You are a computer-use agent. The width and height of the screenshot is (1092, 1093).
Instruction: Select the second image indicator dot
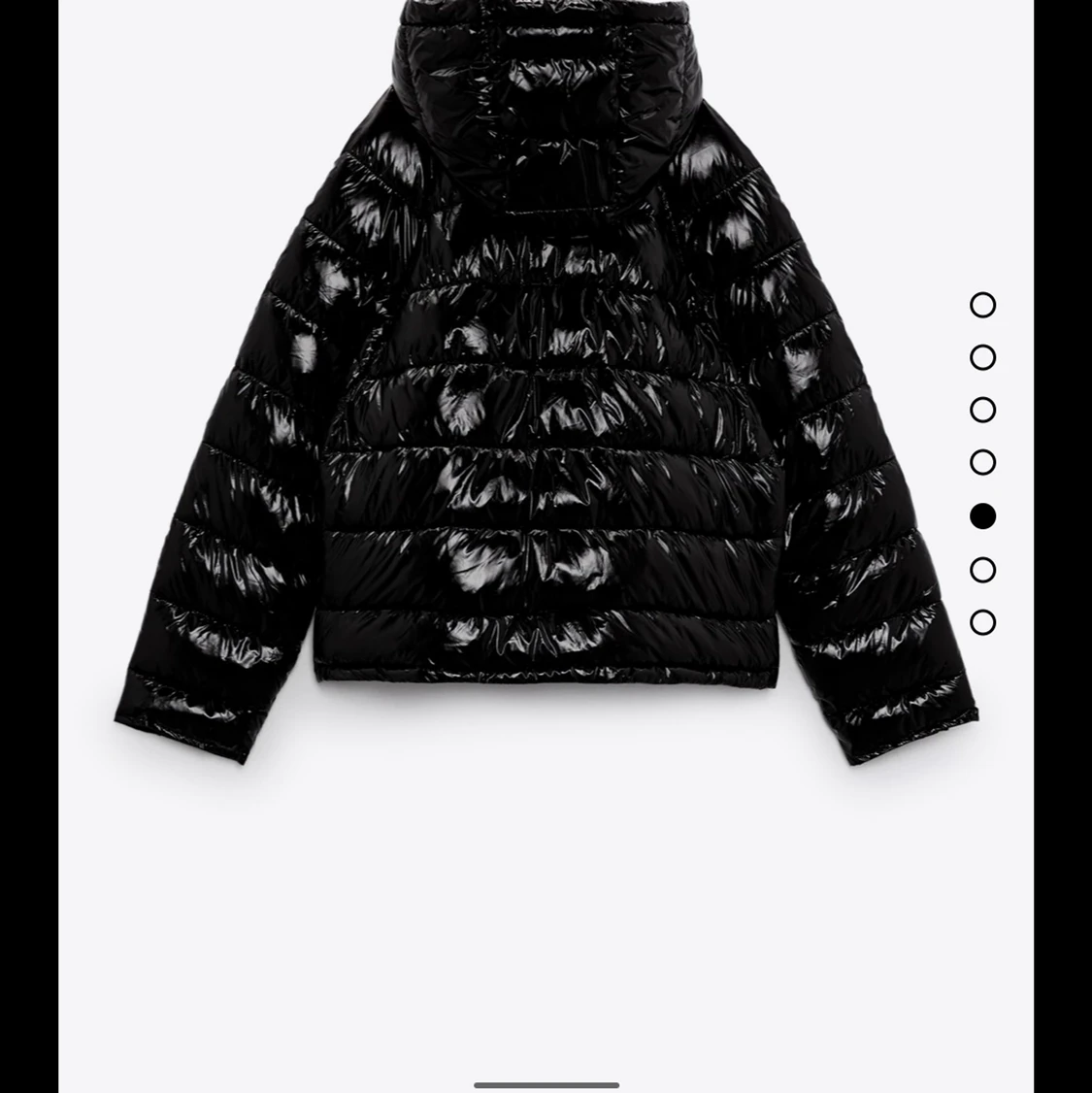tap(982, 357)
